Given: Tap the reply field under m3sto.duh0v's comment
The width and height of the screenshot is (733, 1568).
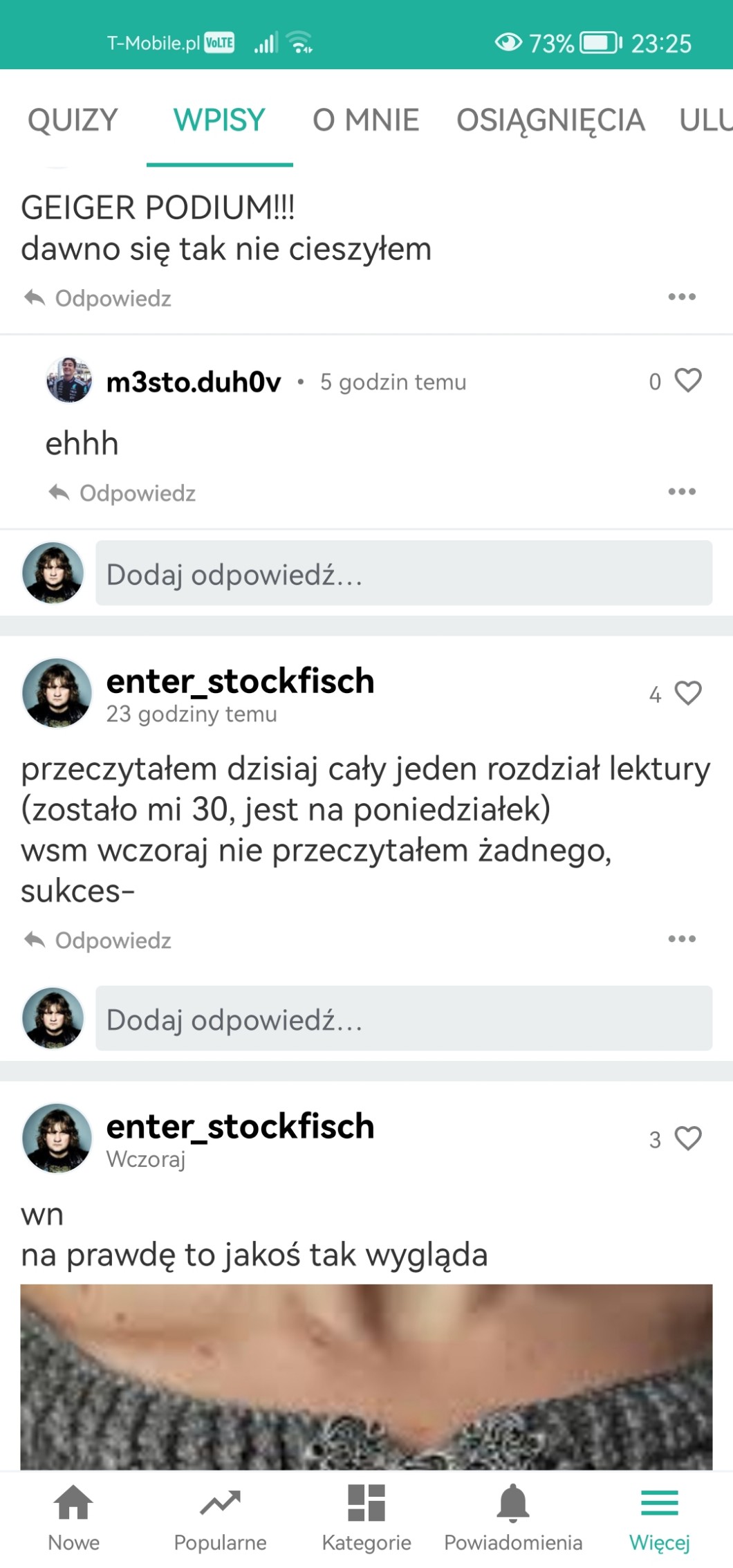Looking at the screenshot, I should (403, 573).
